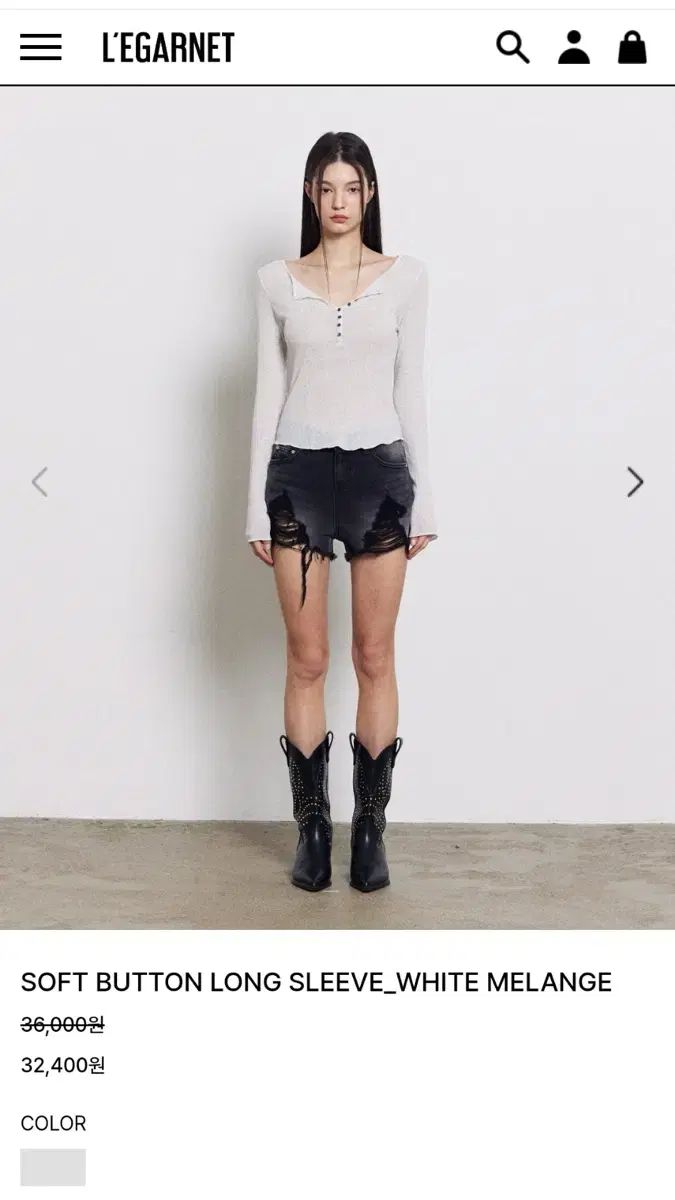The height and width of the screenshot is (1200, 675).
Task: Open the product photo full view
Action: (x=337, y=508)
